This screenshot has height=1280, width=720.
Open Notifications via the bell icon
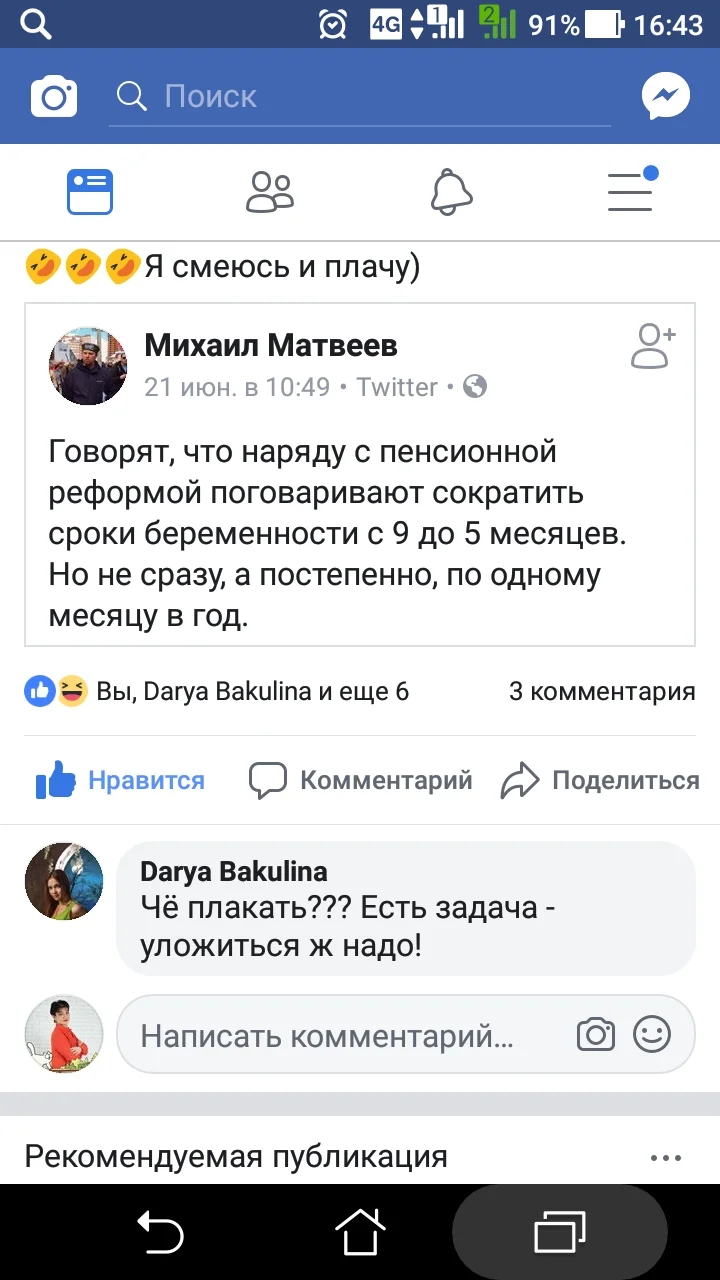pyautogui.click(x=450, y=190)
